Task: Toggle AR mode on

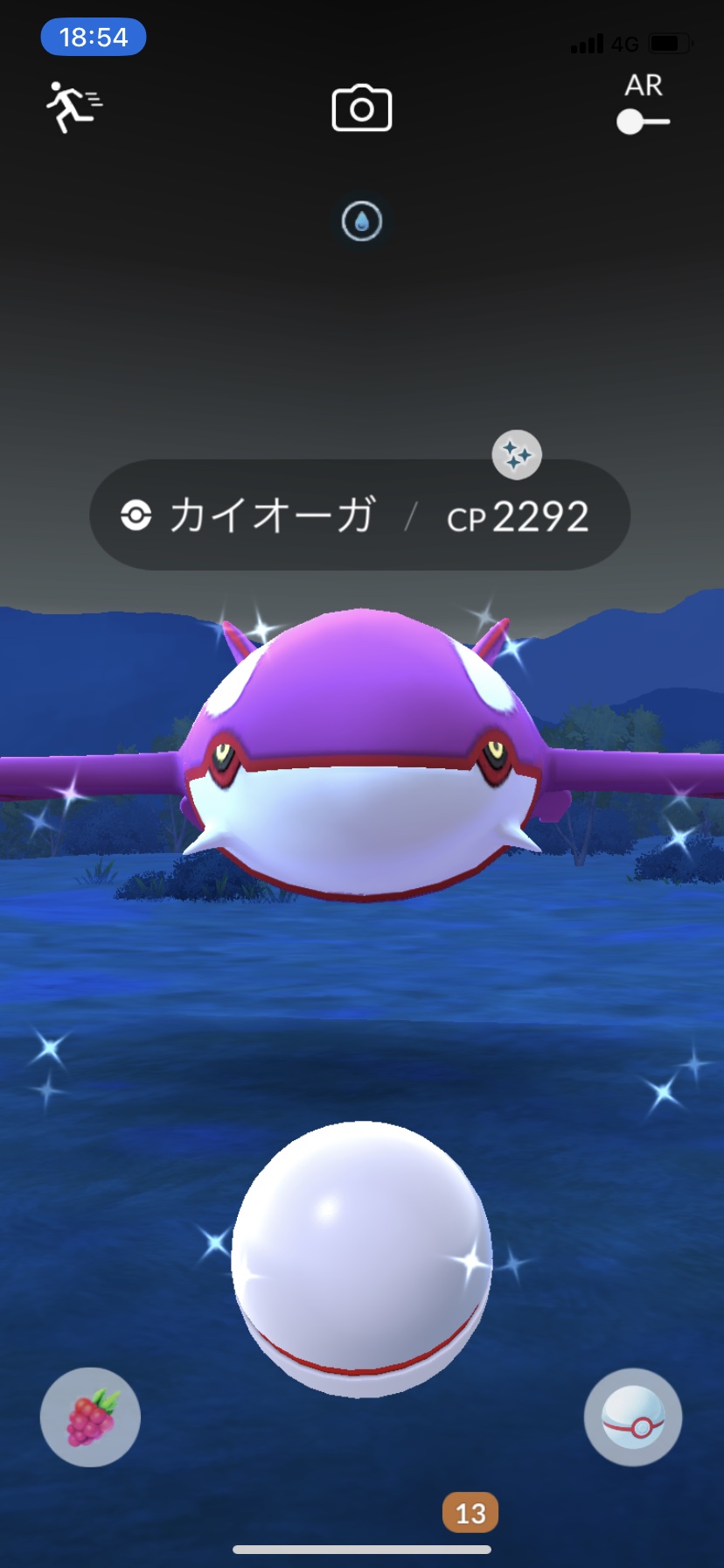Action: pos(643,121)
